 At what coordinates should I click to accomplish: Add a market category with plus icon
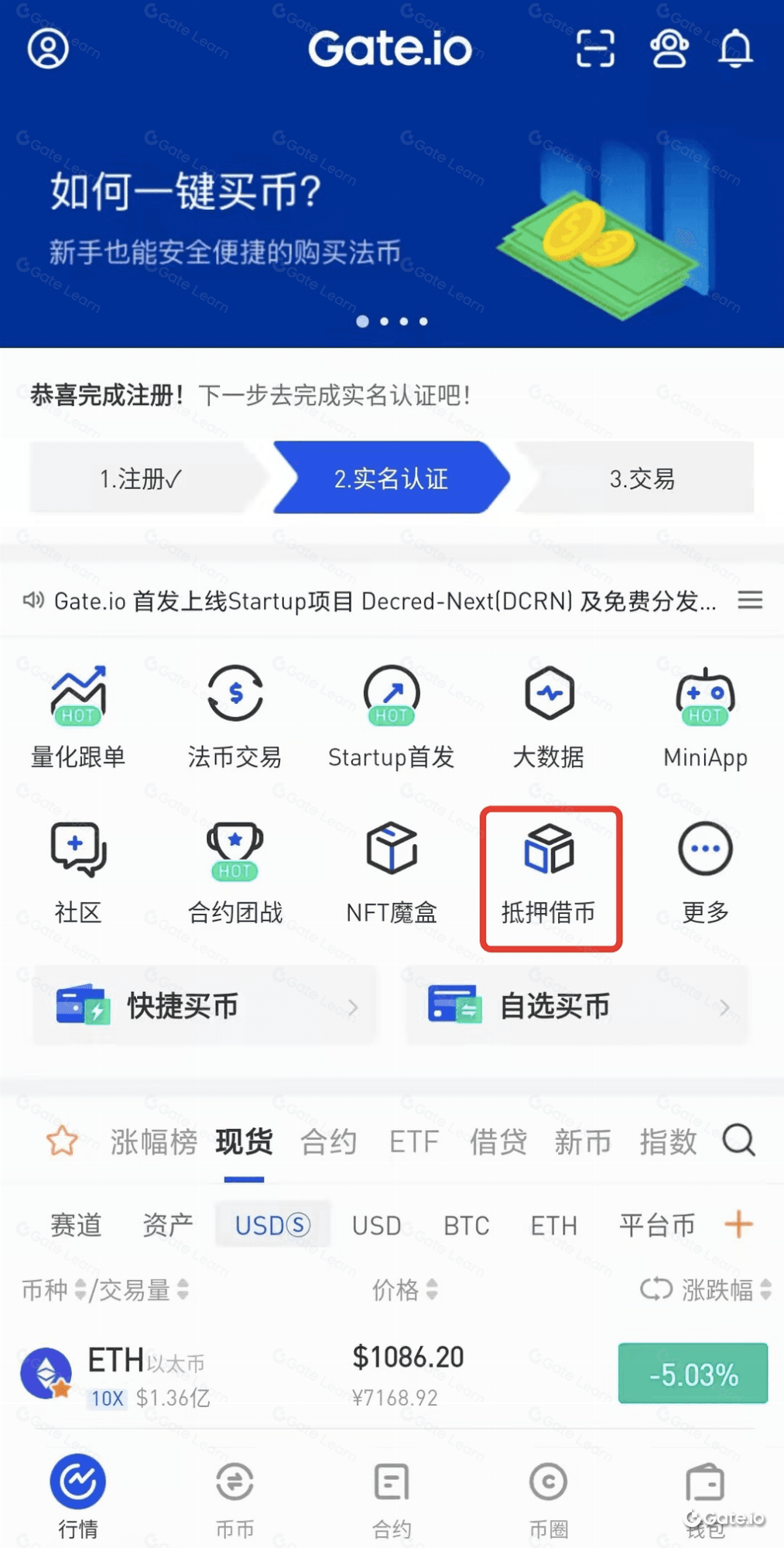(x=738, y=1224)
